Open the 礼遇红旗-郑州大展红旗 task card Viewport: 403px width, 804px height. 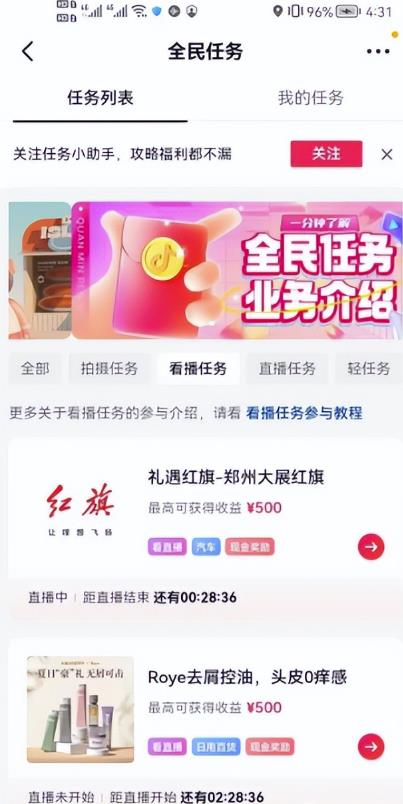tap(206, 528)
